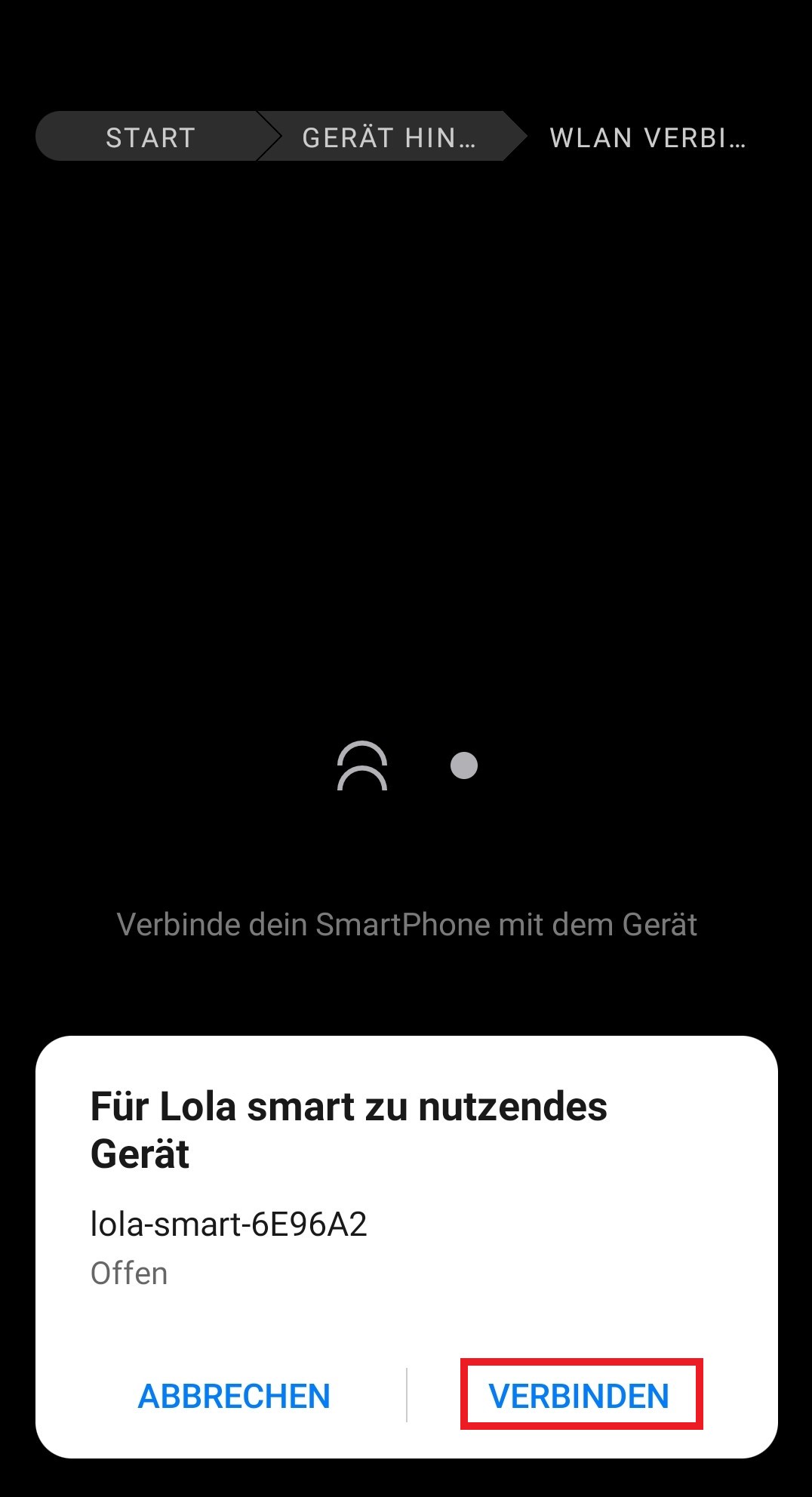Open the GERÄT HIN… step

pos(389,137)
